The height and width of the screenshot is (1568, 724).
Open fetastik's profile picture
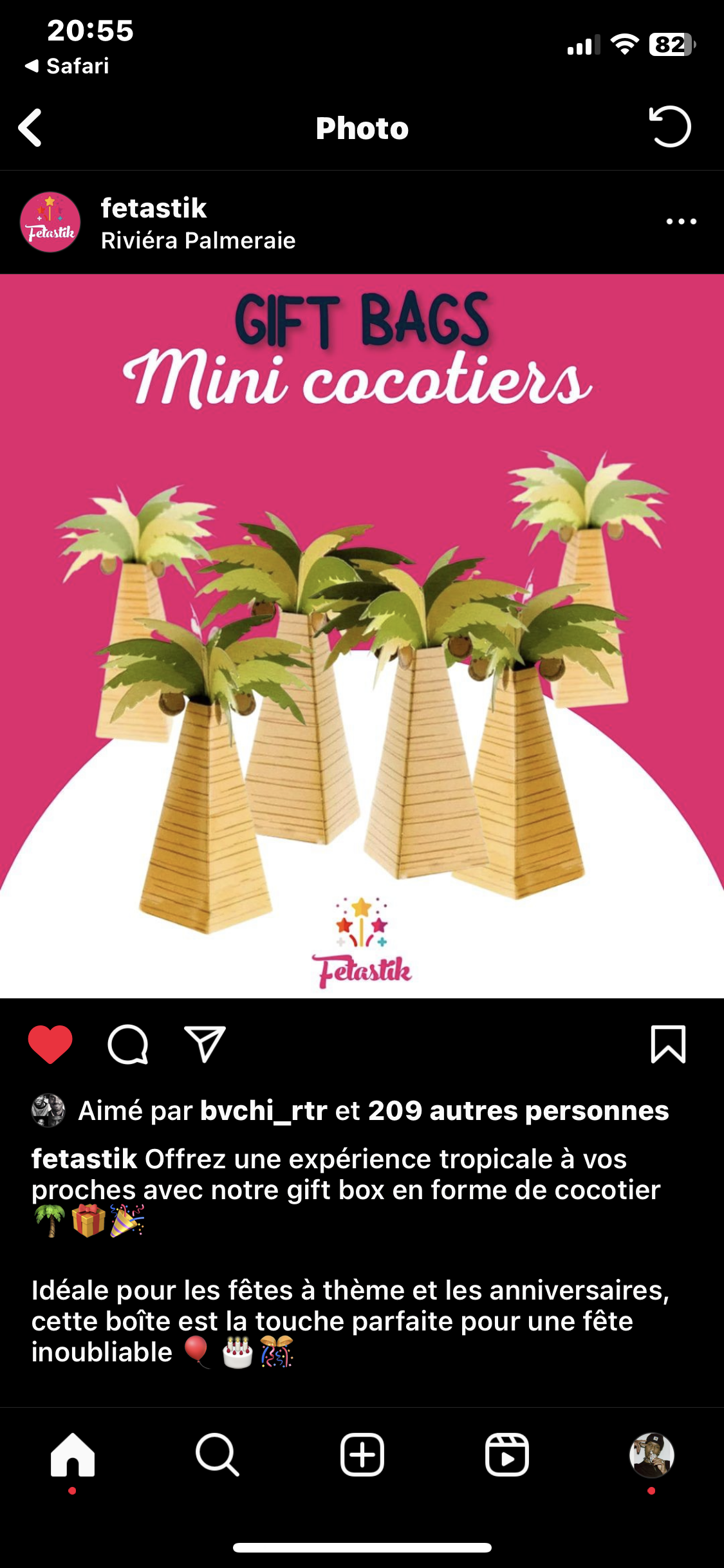tap(50, 222)
